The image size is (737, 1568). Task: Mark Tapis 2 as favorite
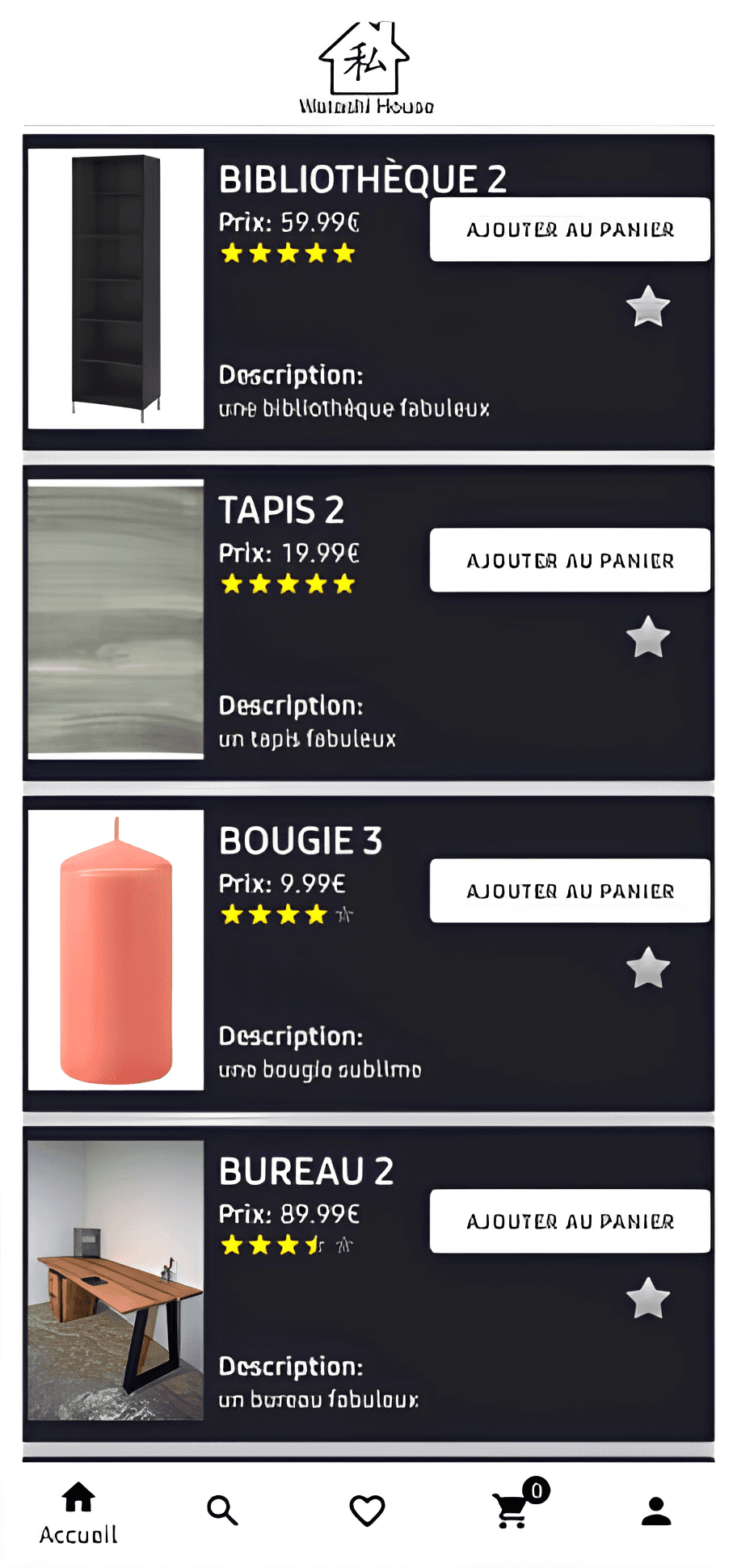click(x=648, y=637)
